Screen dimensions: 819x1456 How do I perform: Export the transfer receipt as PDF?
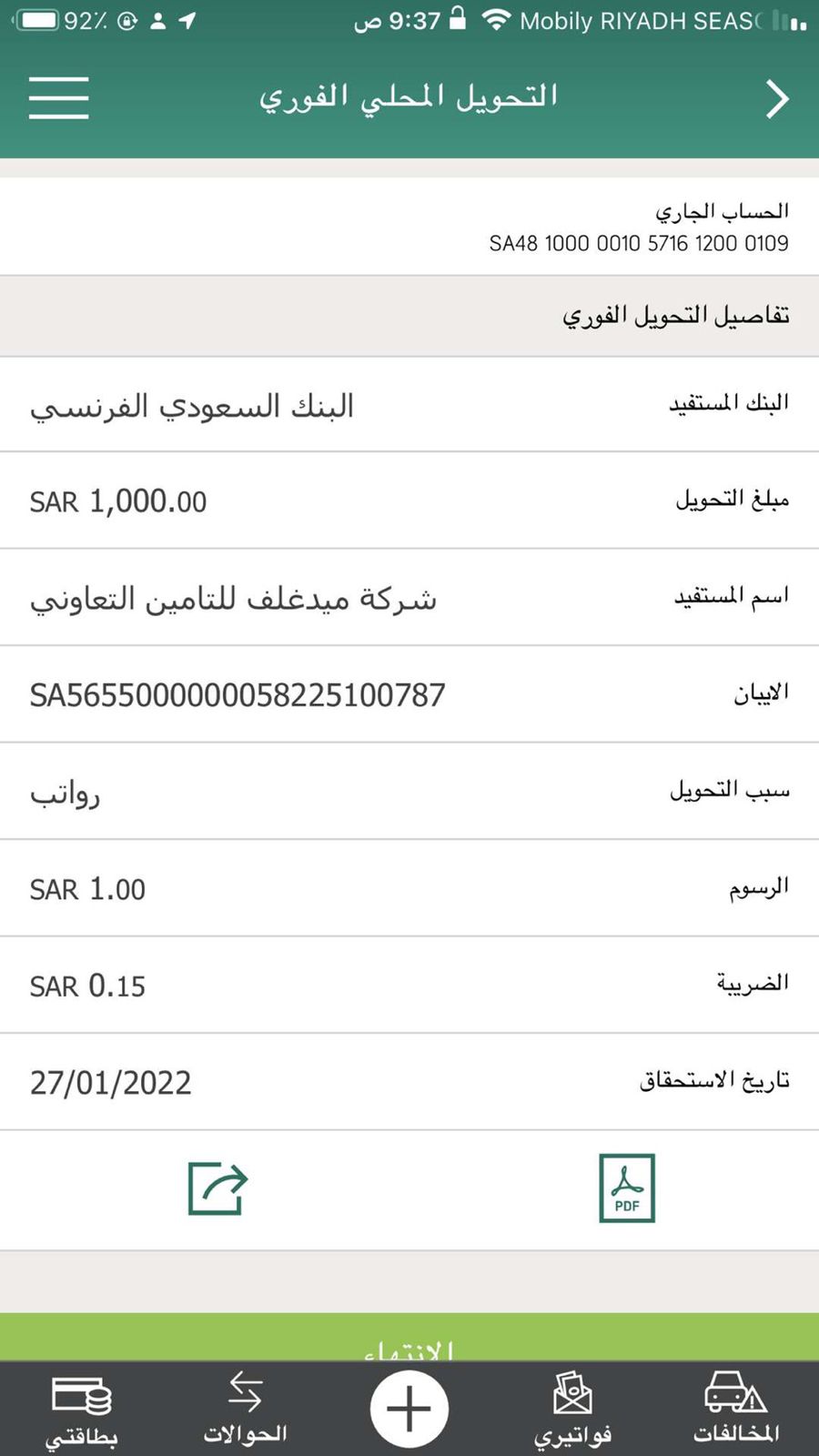point(627,1188)
